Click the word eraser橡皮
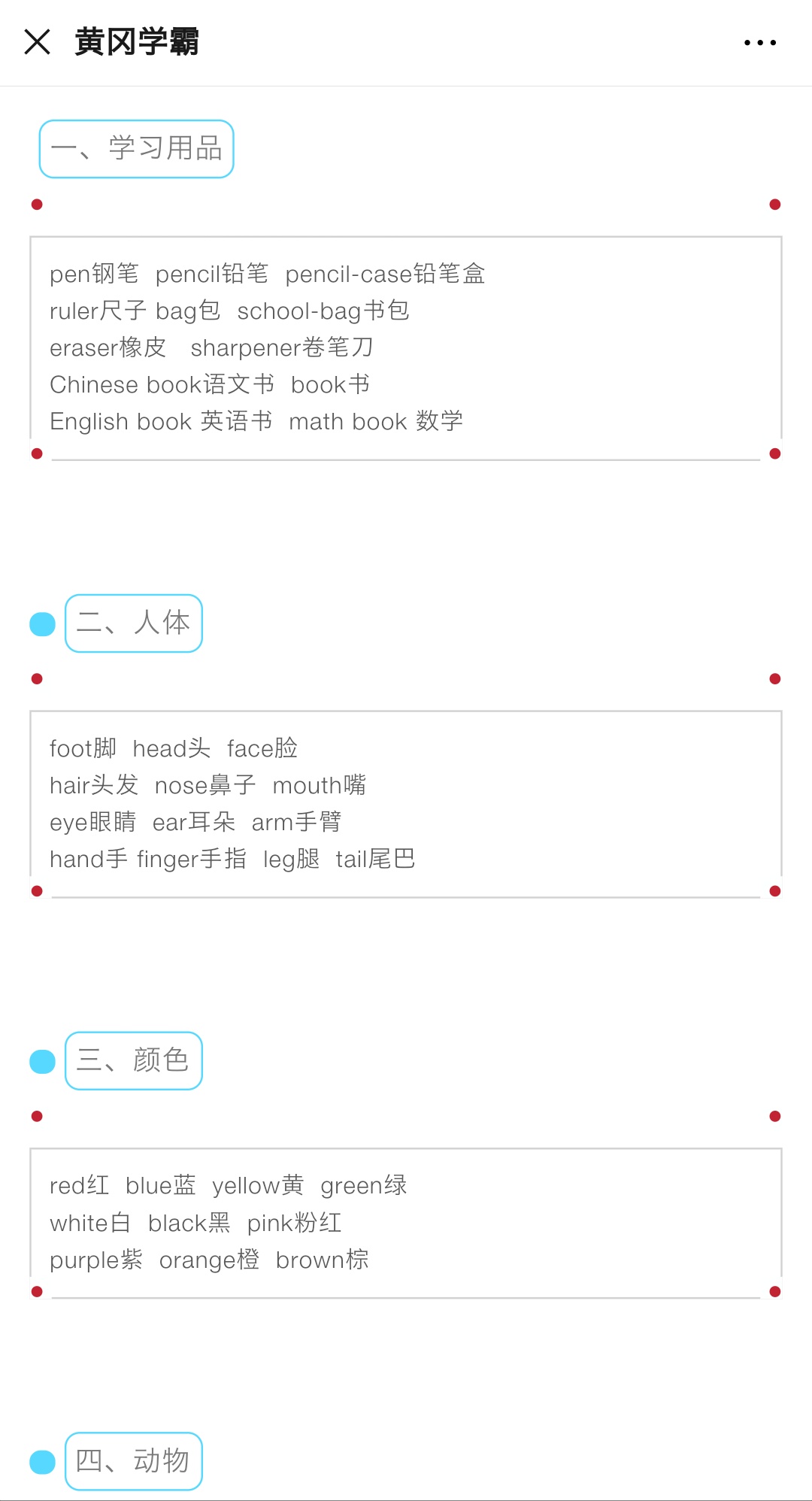 point(106,347)
